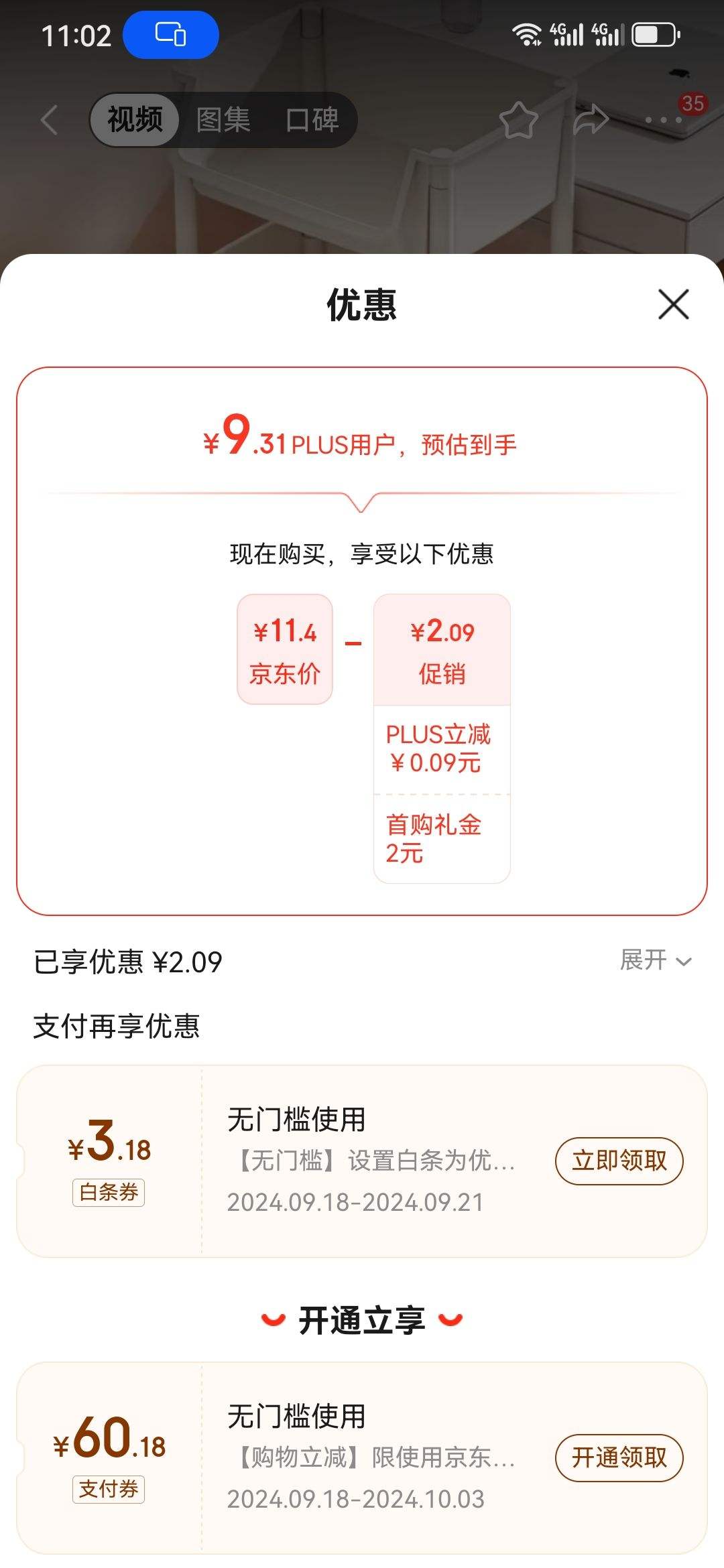Viewport: 724px width, 1568px height.
Task: Claim the ¥3.18 白条券 with 立即领取
Action: click(619, 1161)
